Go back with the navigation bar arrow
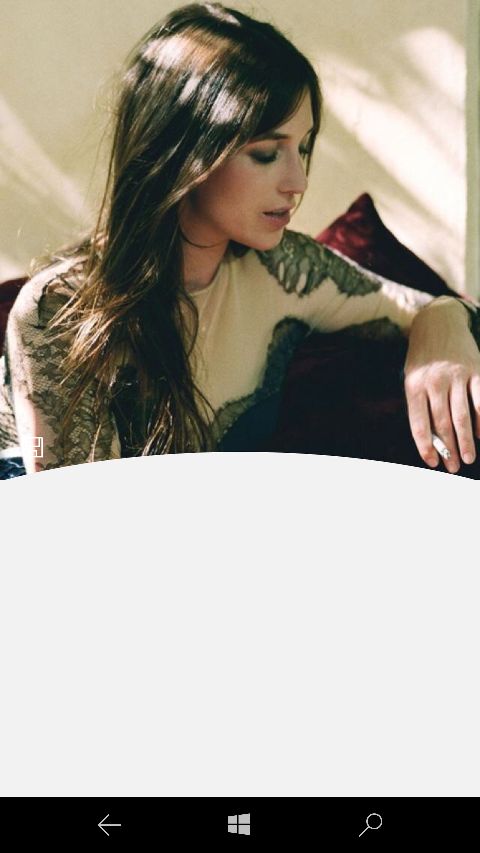The image size is (480, 853). pos(109,825)
